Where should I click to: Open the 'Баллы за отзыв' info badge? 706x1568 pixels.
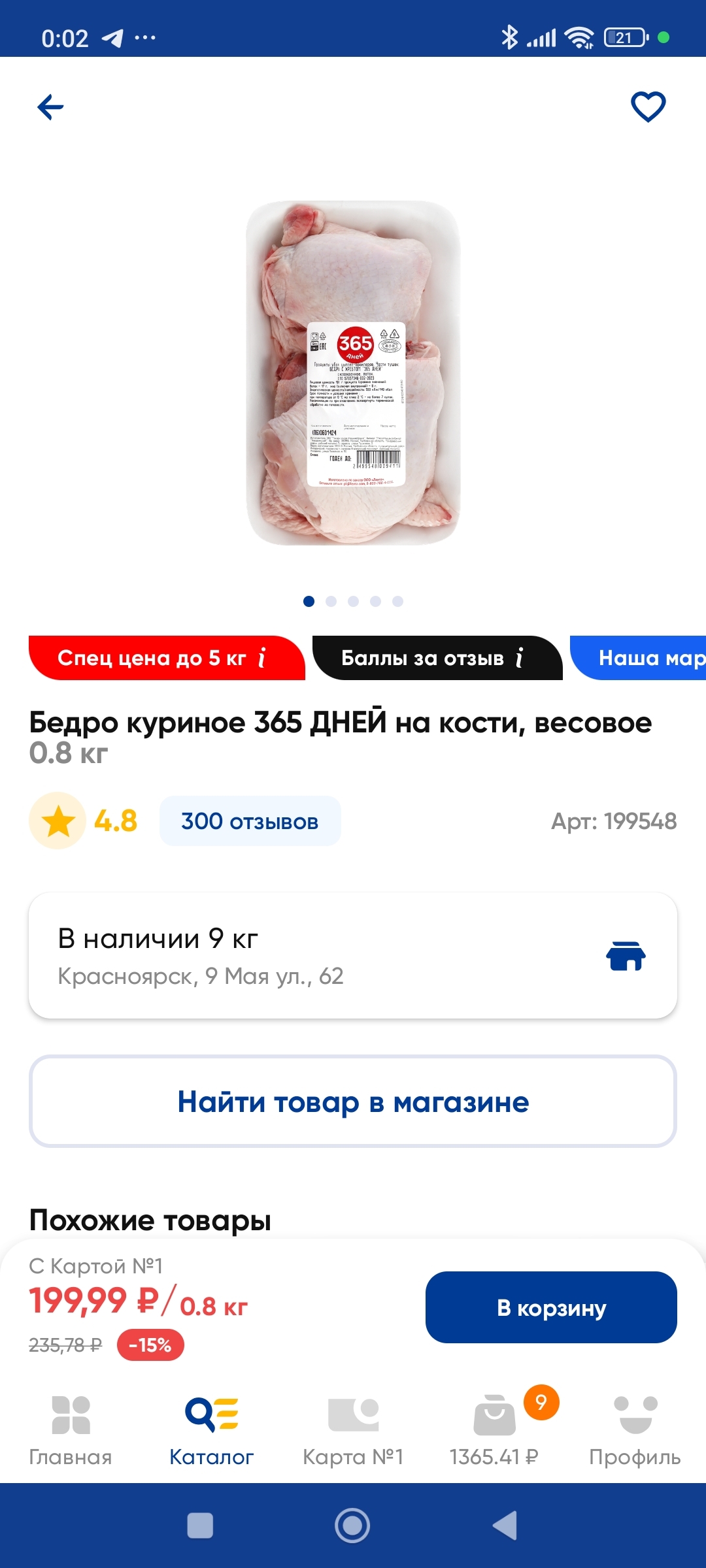click(x=436, y=658)
